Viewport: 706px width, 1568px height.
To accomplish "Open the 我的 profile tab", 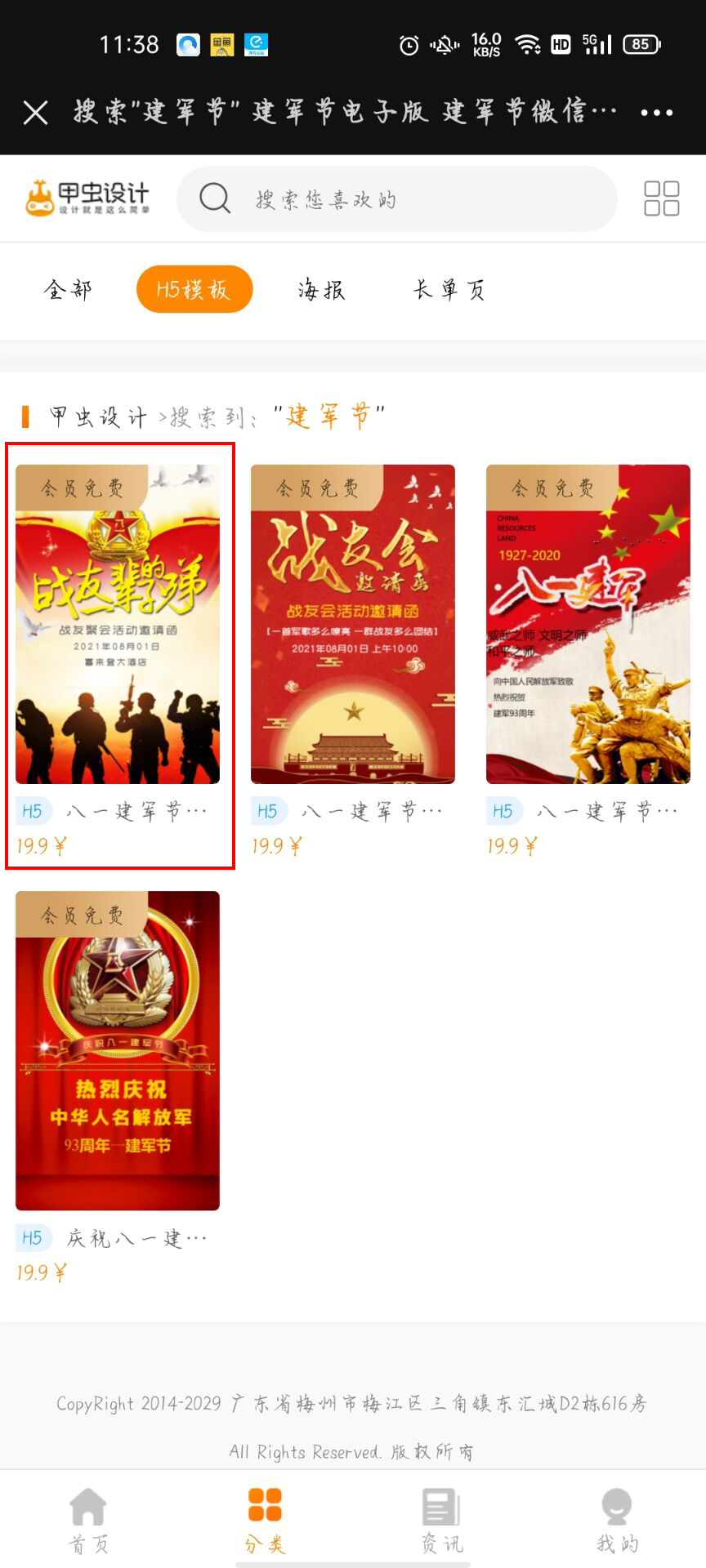I will click(617, 1521).
